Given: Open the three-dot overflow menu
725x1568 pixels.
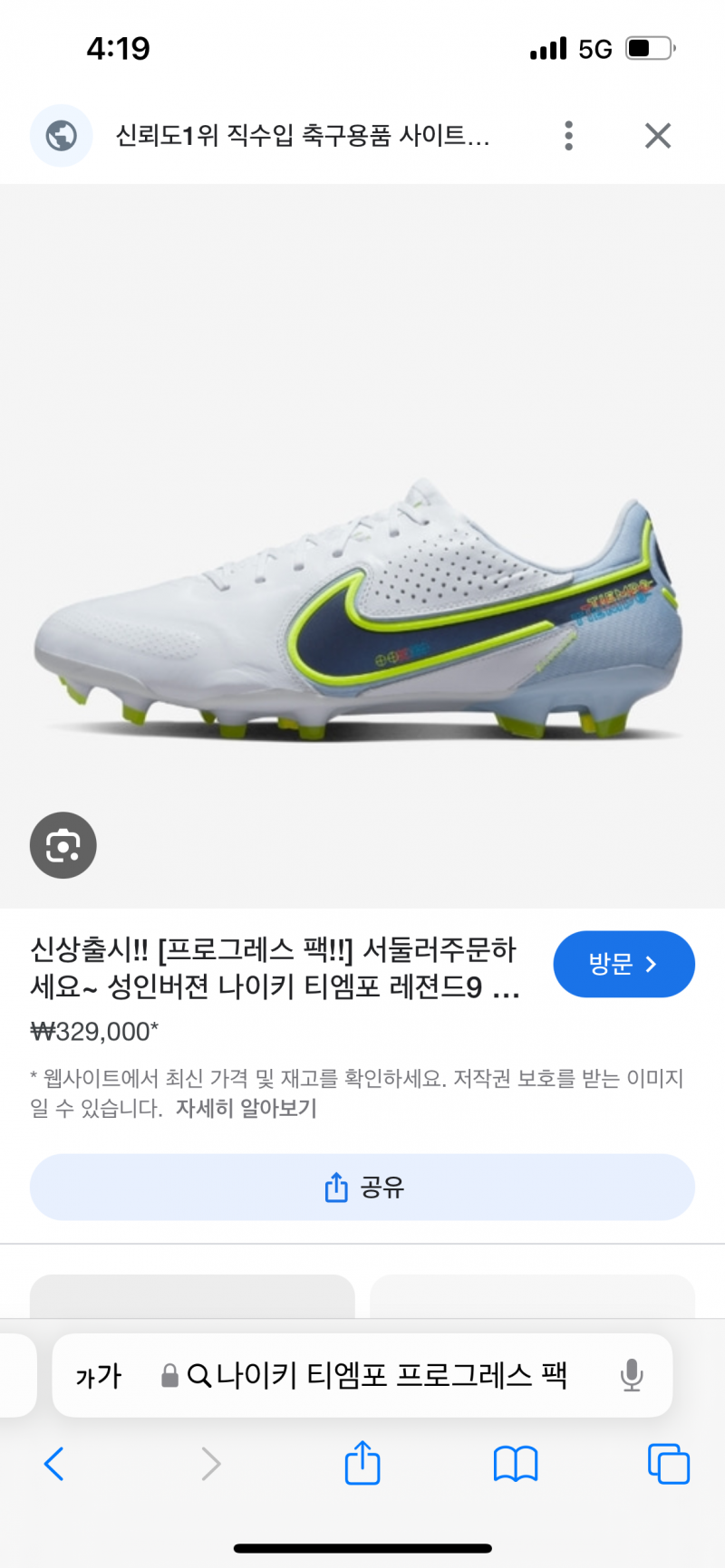Looking at the screenshot, I should [568, 136].
